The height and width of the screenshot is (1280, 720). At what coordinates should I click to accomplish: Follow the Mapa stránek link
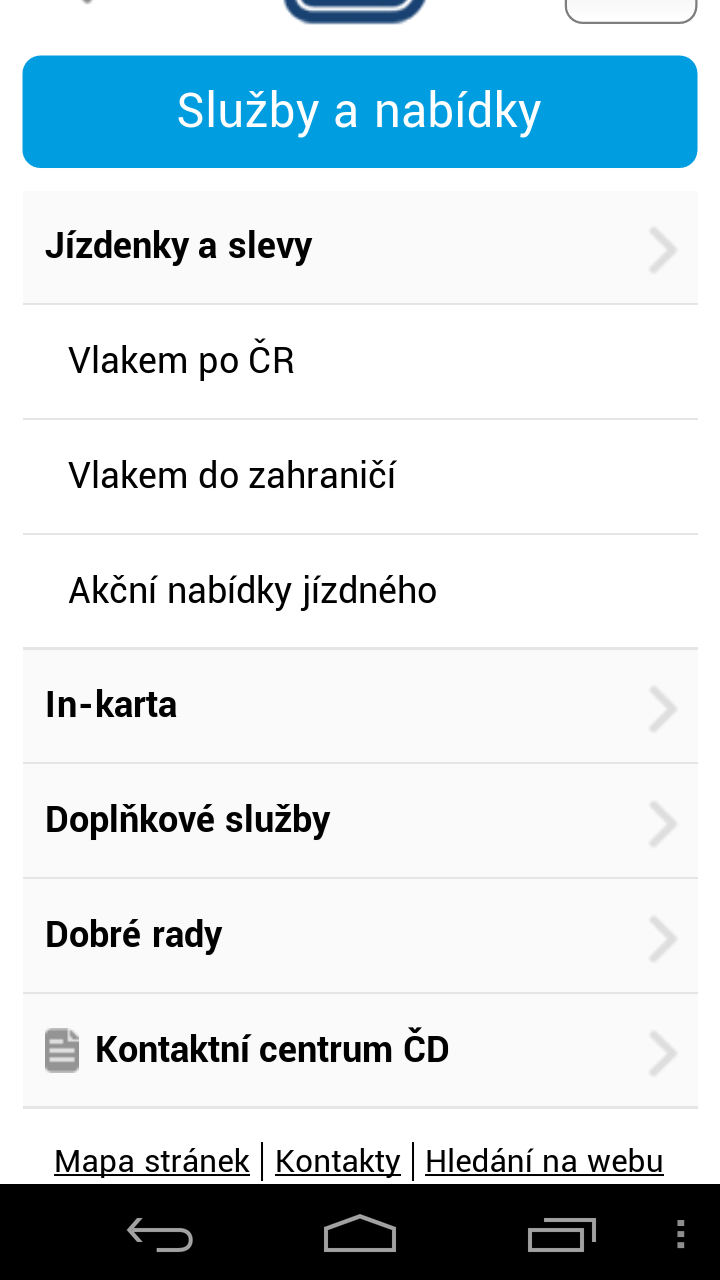152,1161
